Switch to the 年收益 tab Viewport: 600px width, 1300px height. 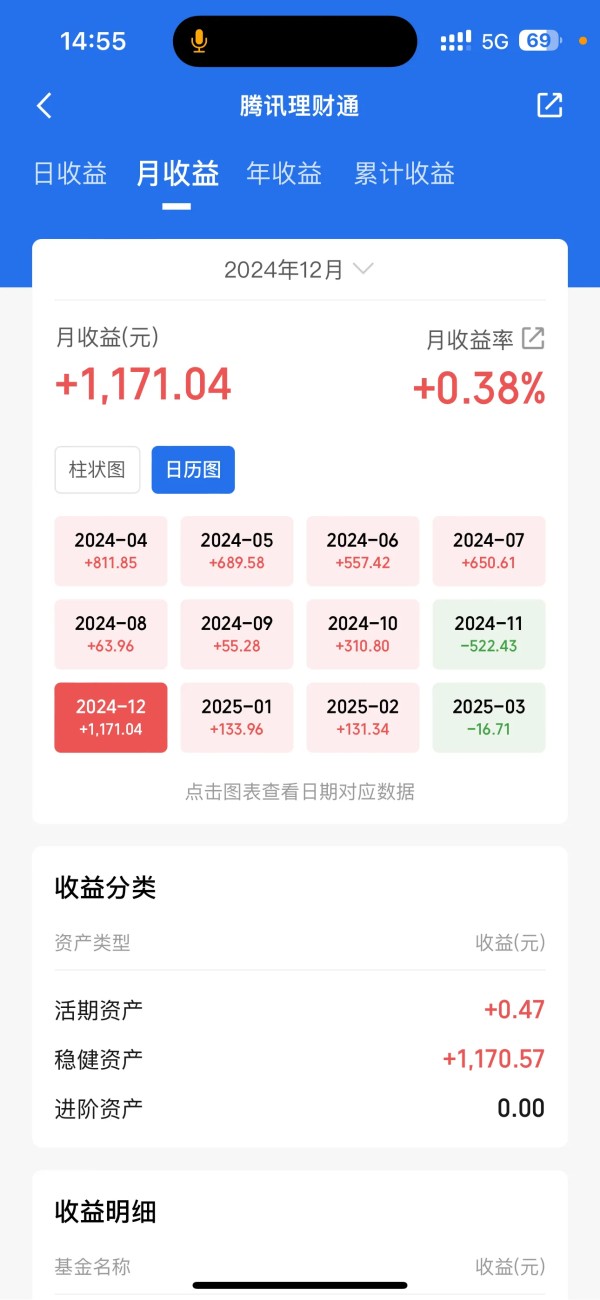[x=284, y=174]
